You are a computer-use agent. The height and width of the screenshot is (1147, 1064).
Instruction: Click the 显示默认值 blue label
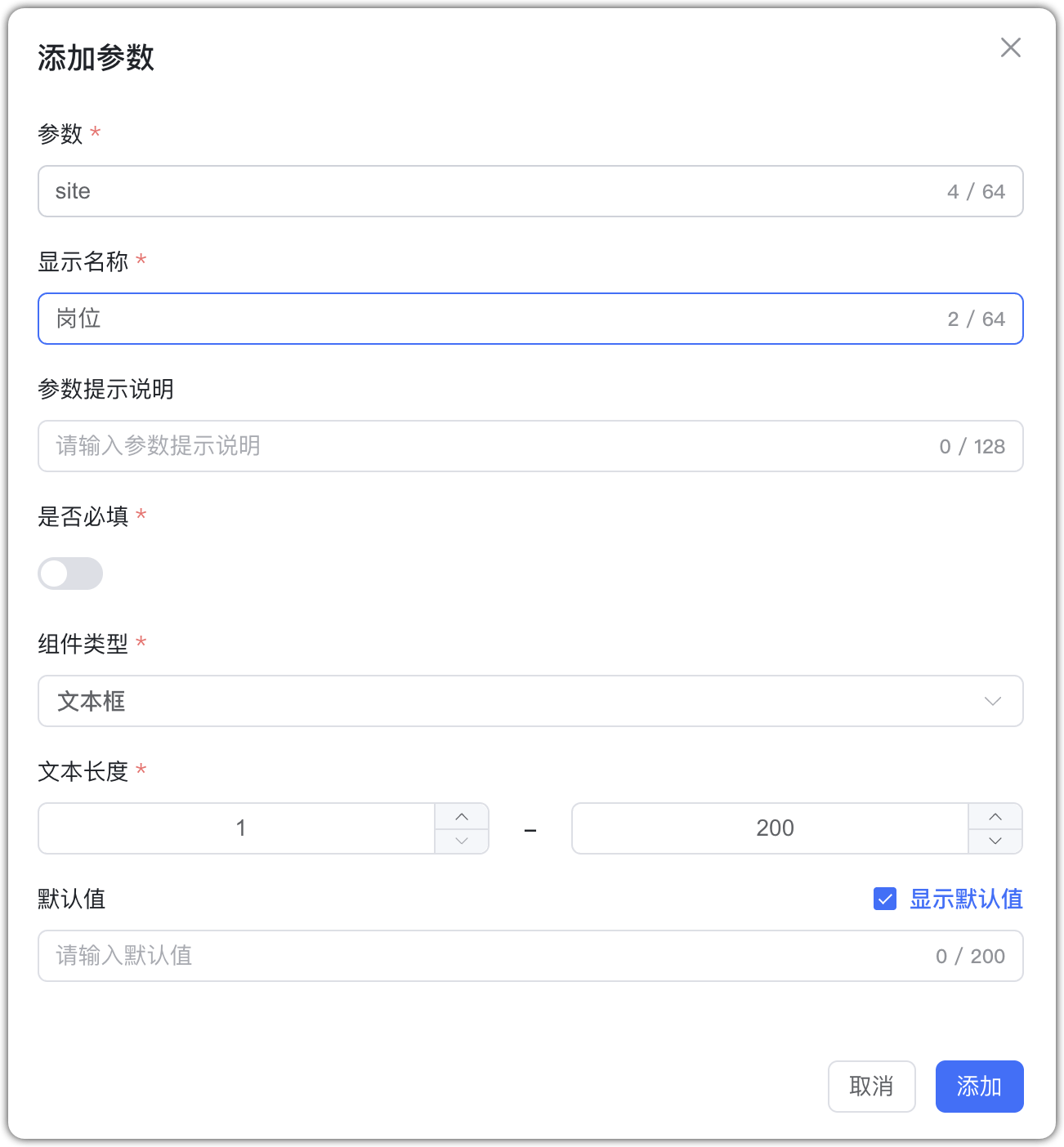click(x=965, y=899)
